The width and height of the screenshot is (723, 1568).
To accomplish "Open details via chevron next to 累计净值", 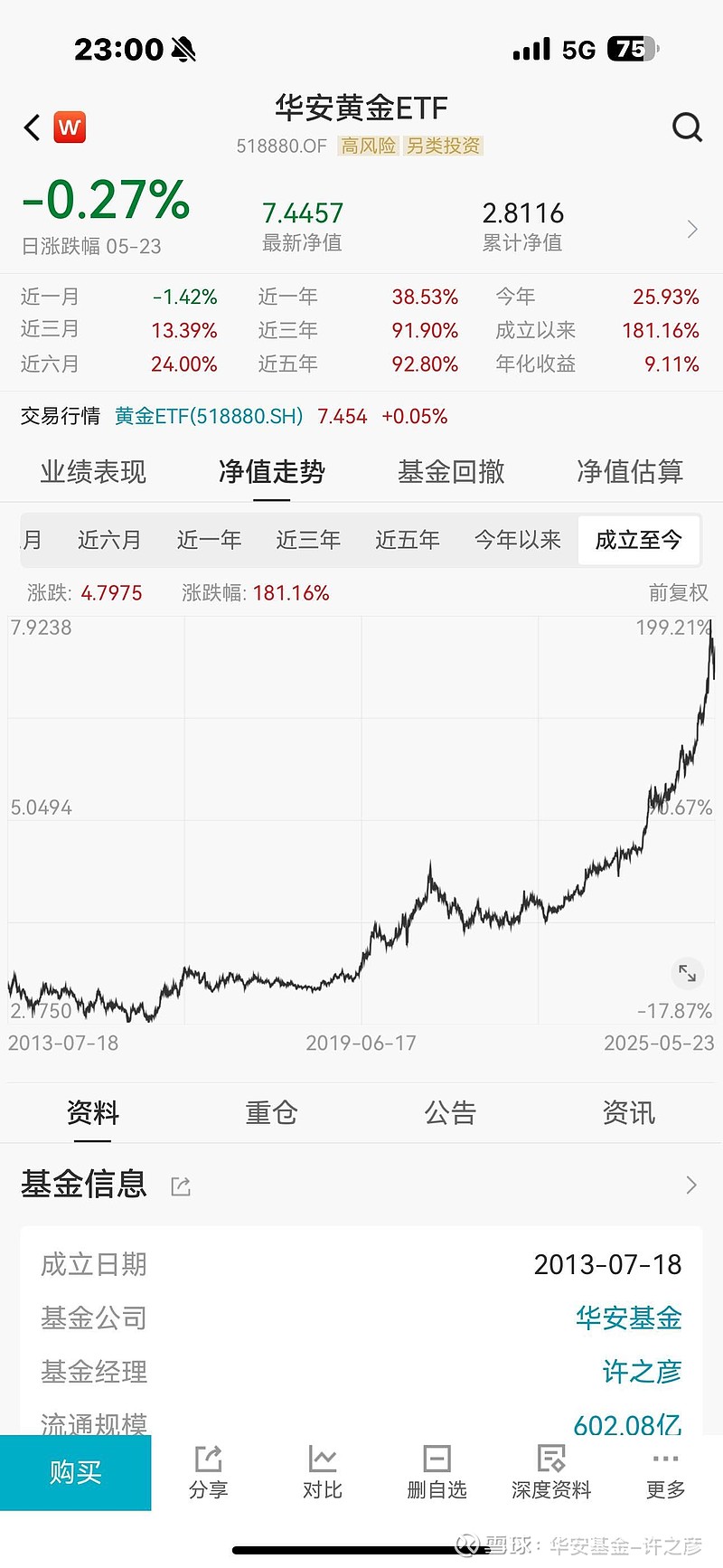I will (x=690, y=229).
